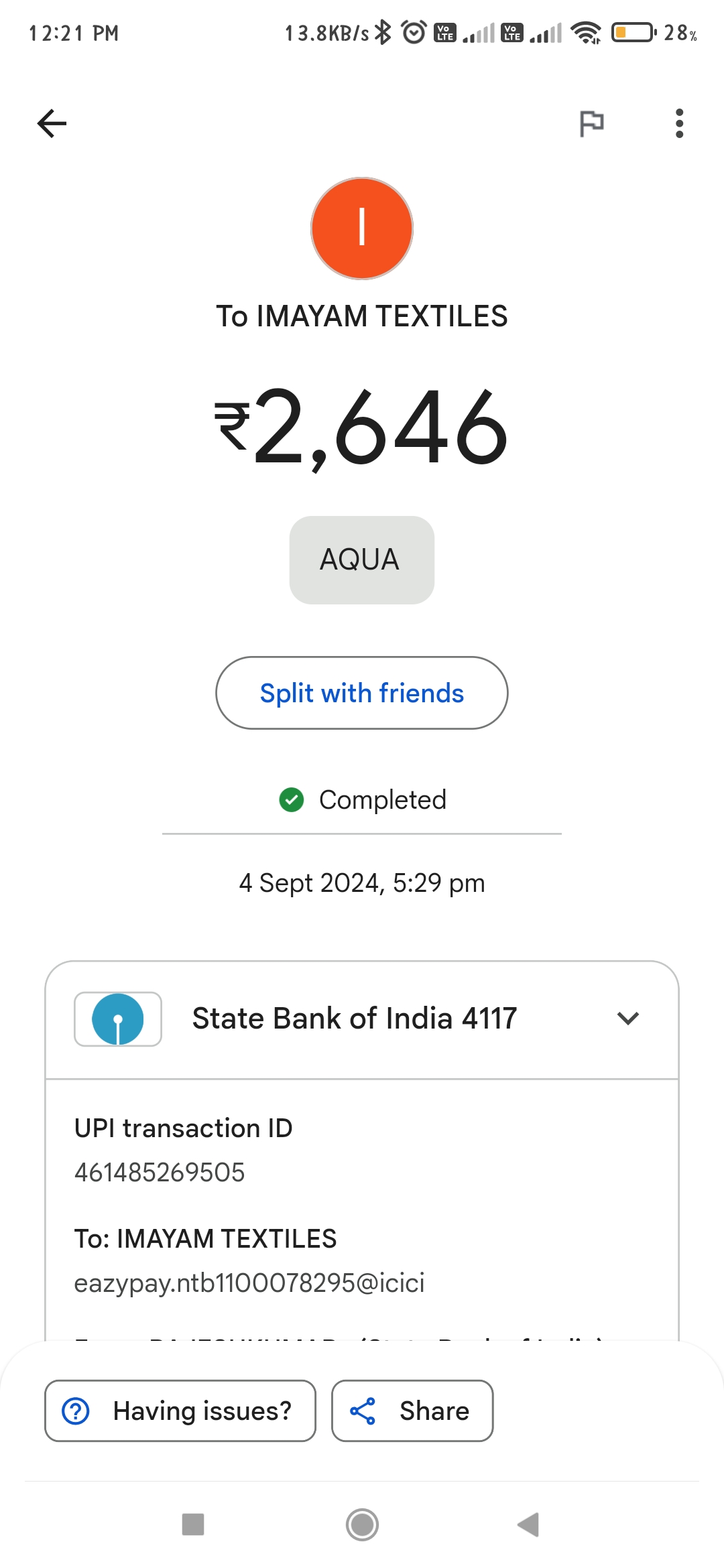Viewport: 724px width, 1568px height.
Task: Go to the system home screen
Action: tap(362, 1524)
